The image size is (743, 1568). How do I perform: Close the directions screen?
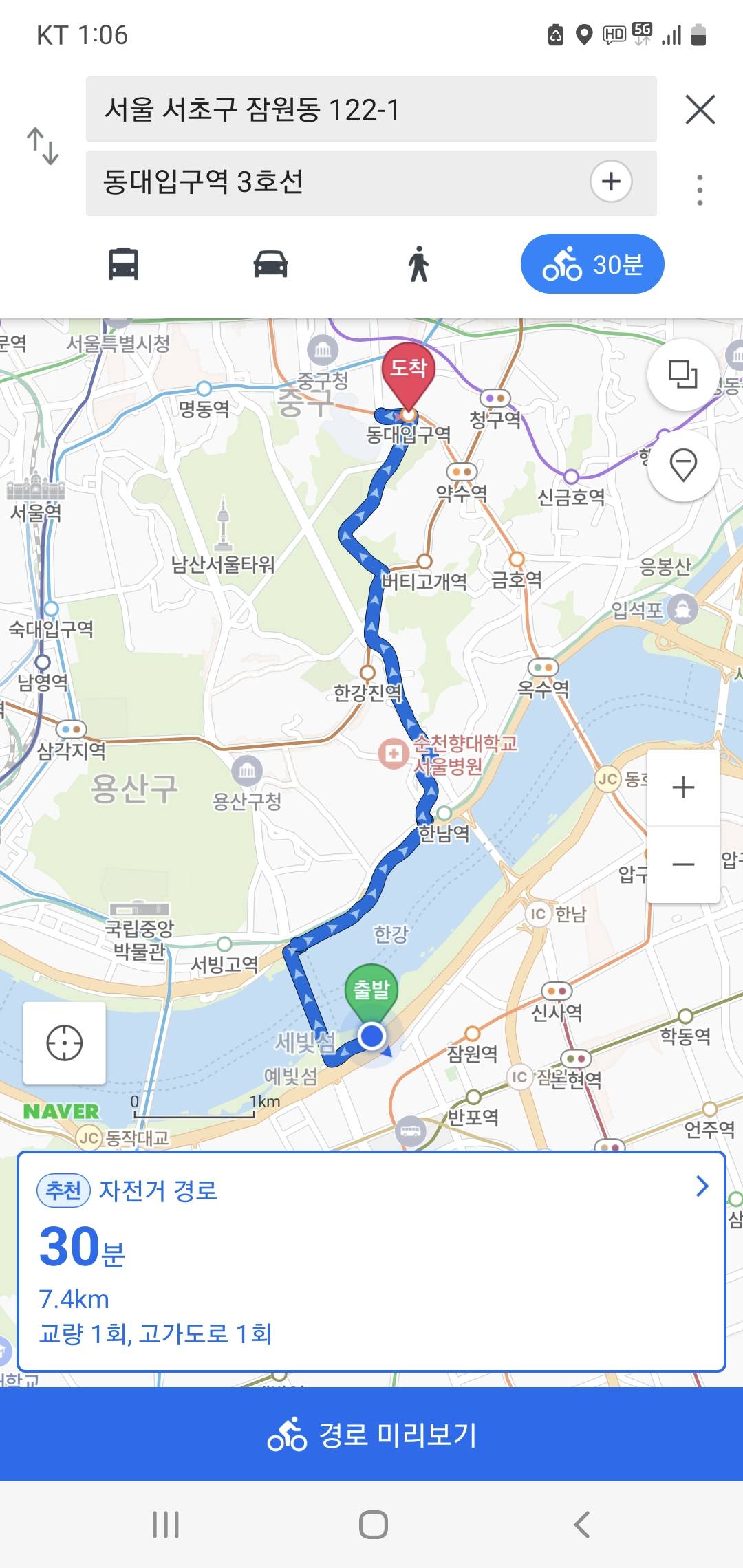tap(700, 110)
